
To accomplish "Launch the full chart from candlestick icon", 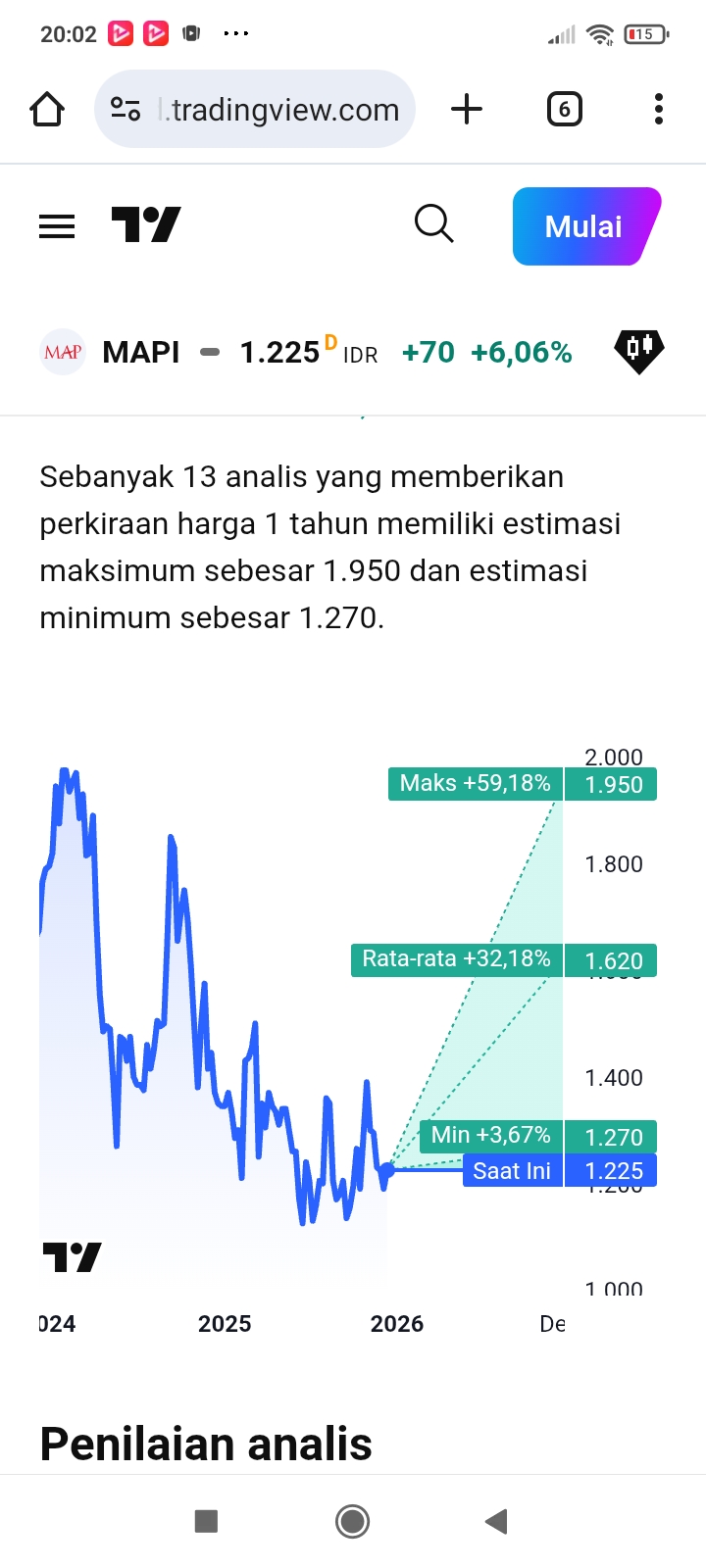I will click(638, 351).
